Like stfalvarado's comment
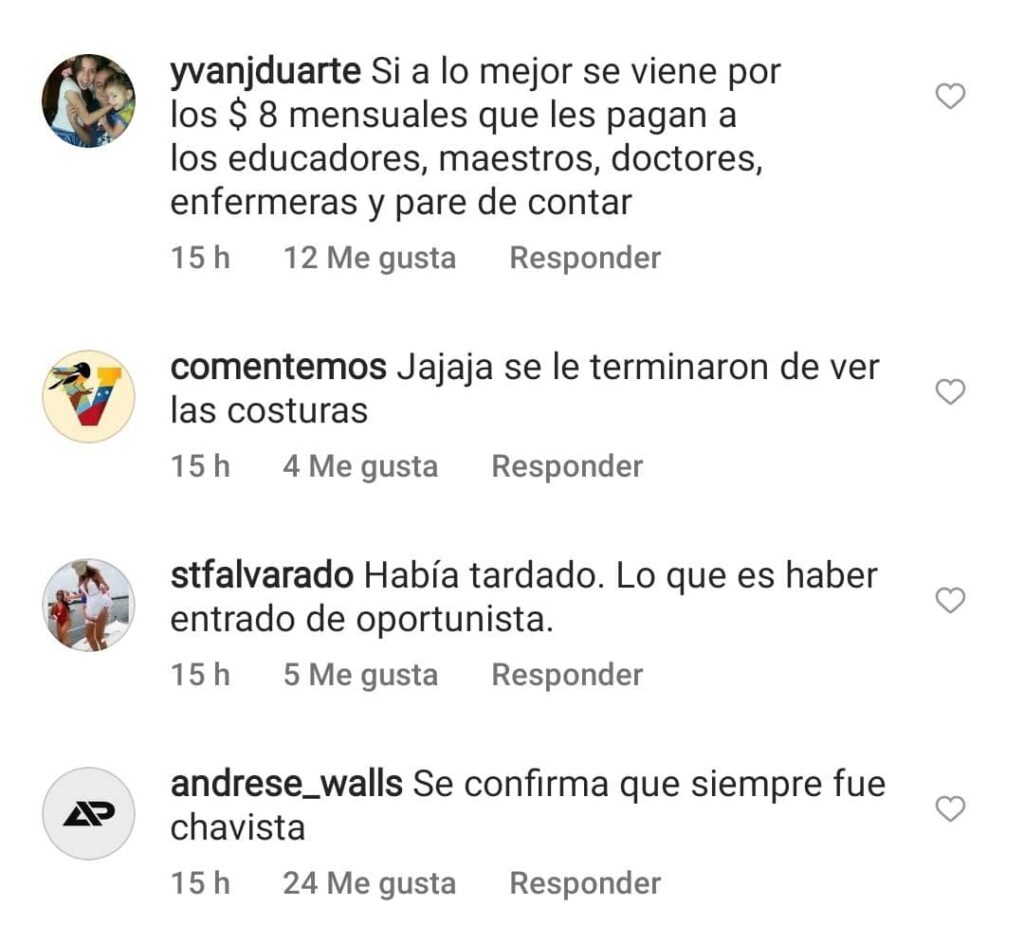 coord(949,600)
